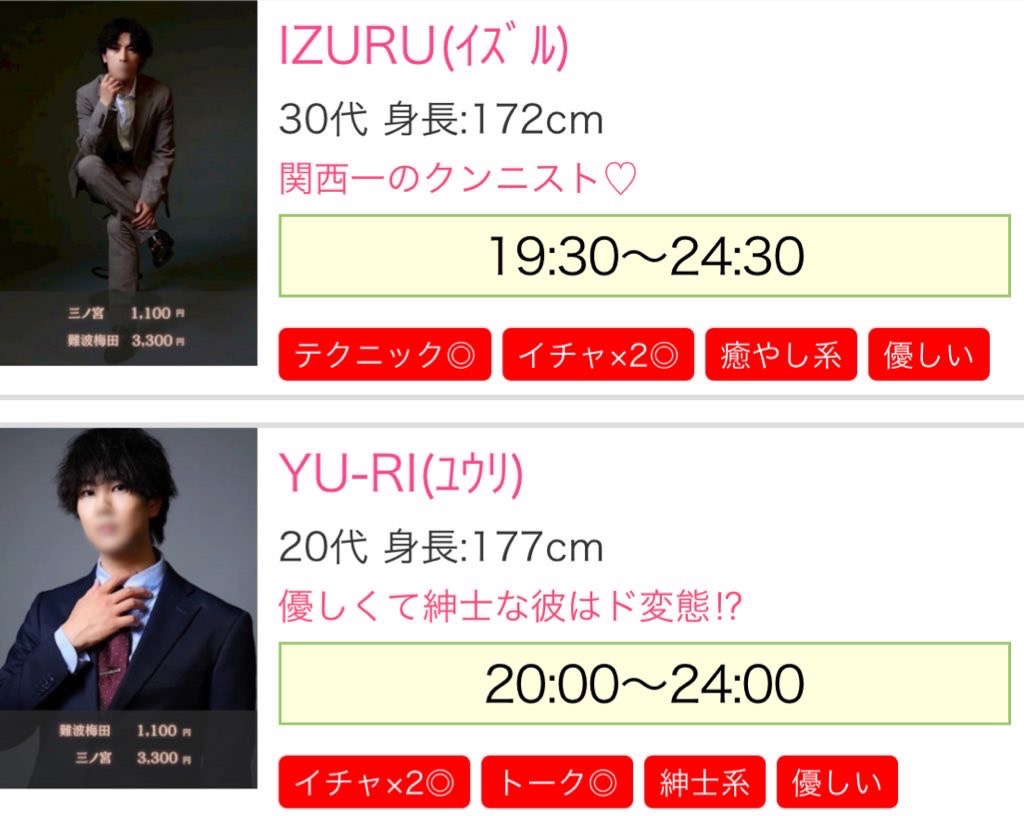Open IZURU's profile photo
Screen dimensions: 1024x816
(128, 184)
